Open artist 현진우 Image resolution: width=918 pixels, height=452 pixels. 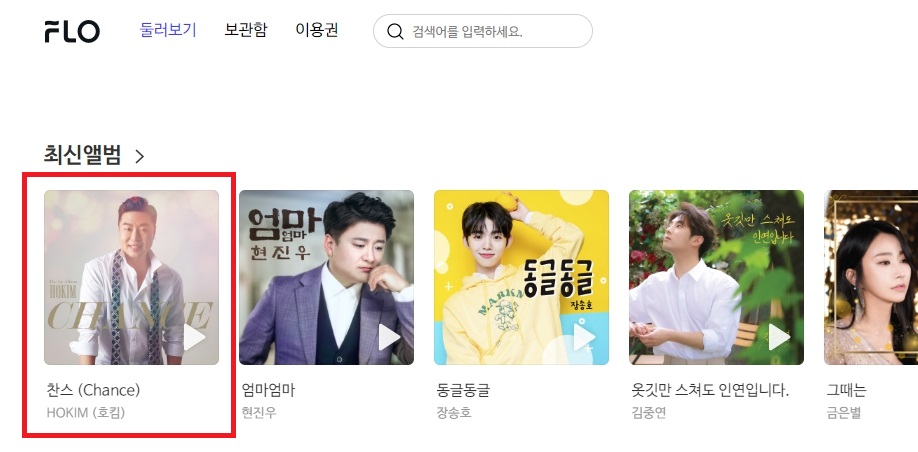(x=259, y=412)
